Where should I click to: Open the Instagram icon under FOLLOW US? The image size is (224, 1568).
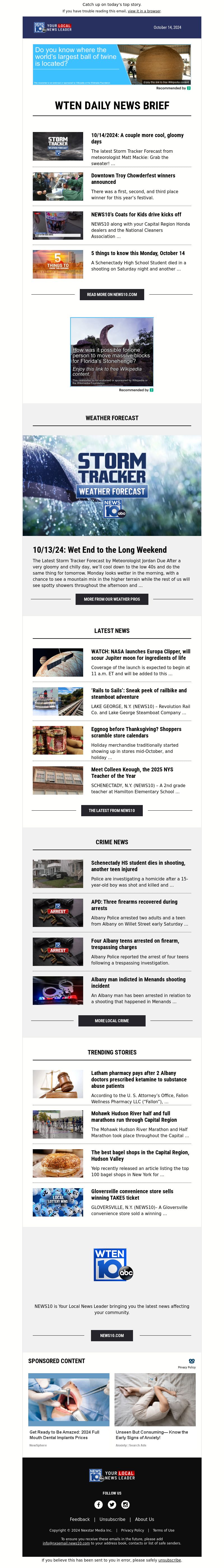point(125,1505)
